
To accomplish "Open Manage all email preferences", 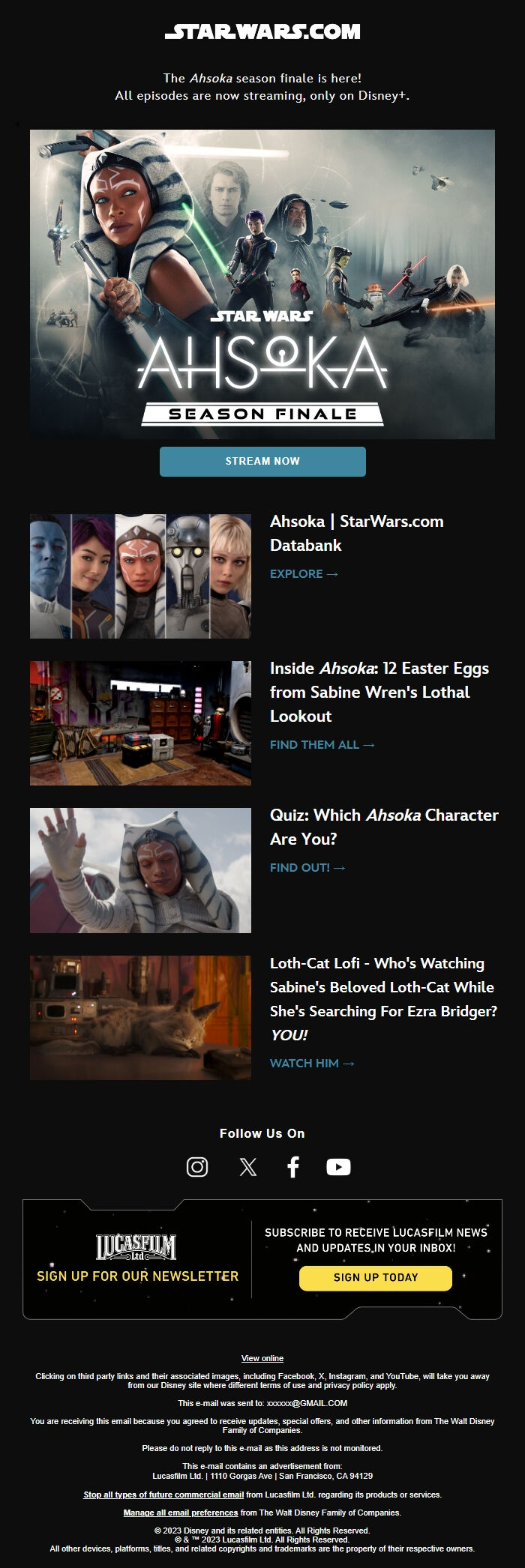I will tap(181, 1513).
